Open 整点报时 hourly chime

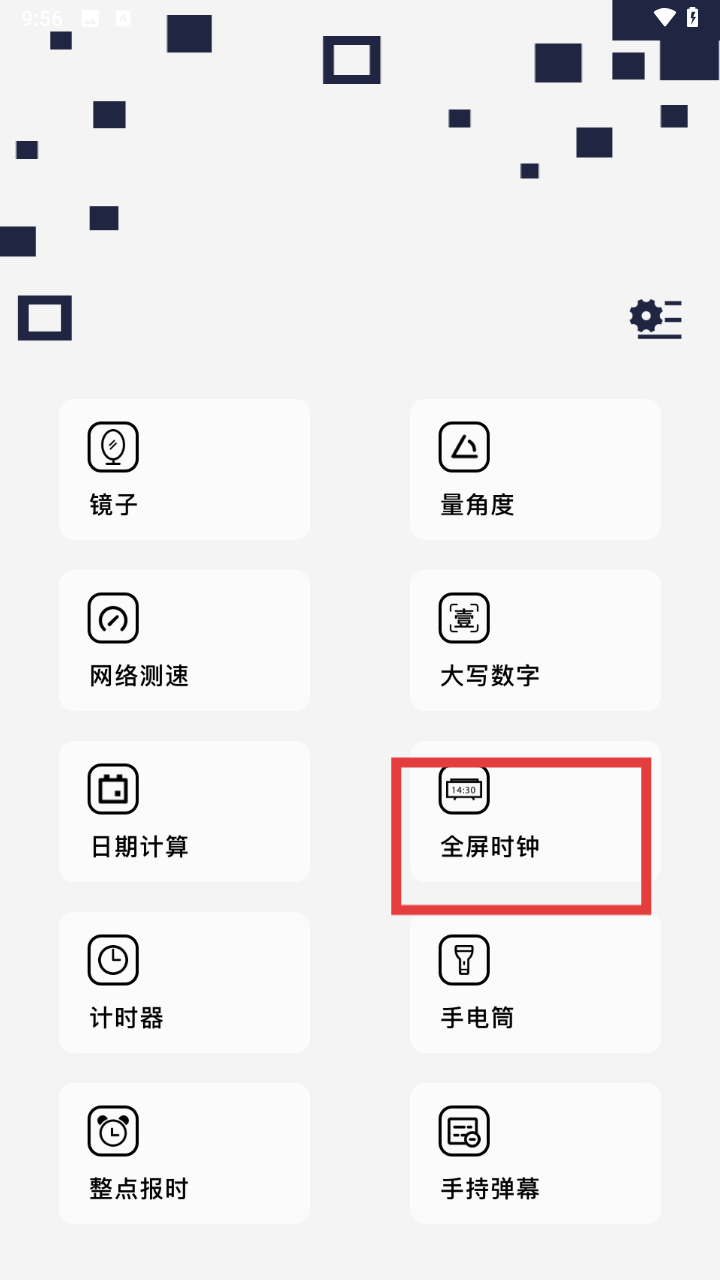click(184, 1154)
